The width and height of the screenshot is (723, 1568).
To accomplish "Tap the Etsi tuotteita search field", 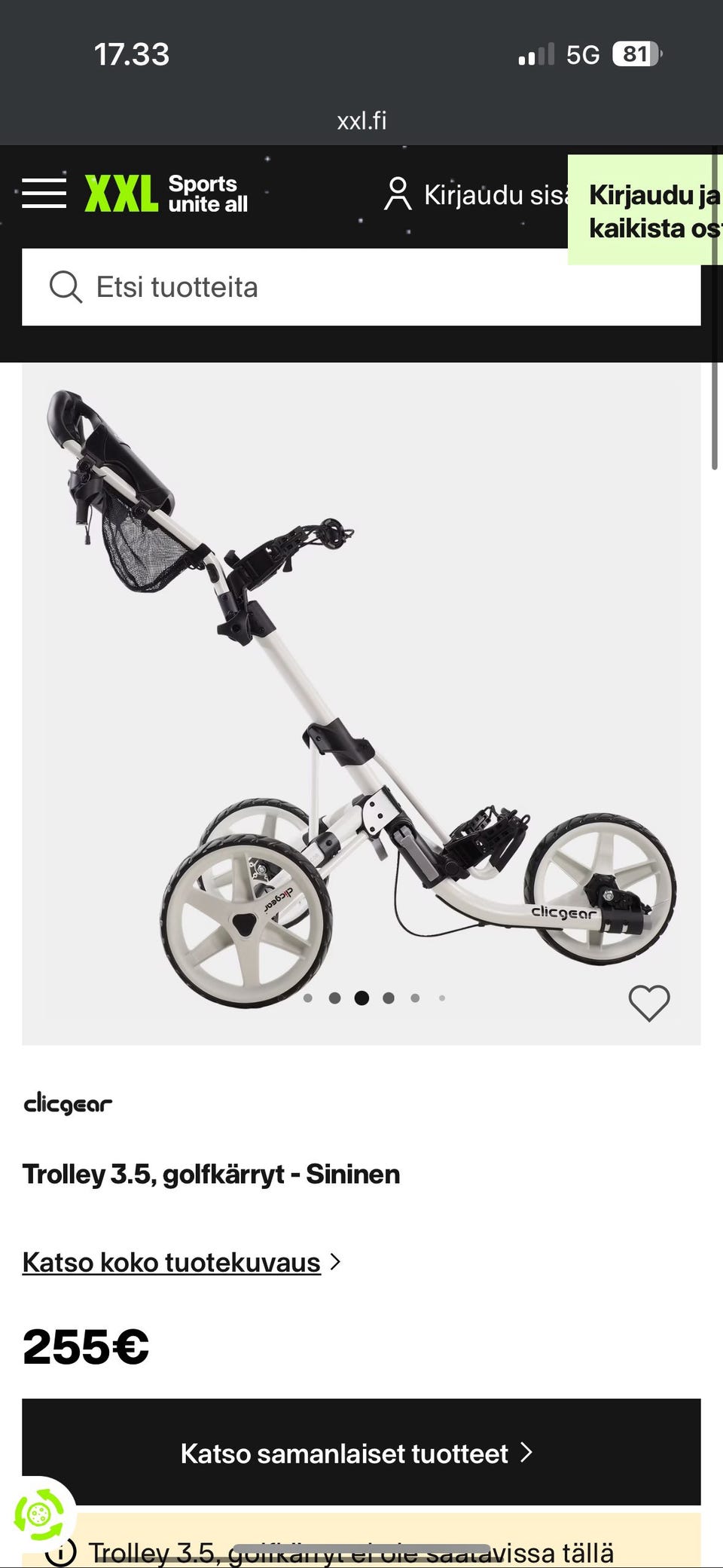I will [x=361, y=287].
